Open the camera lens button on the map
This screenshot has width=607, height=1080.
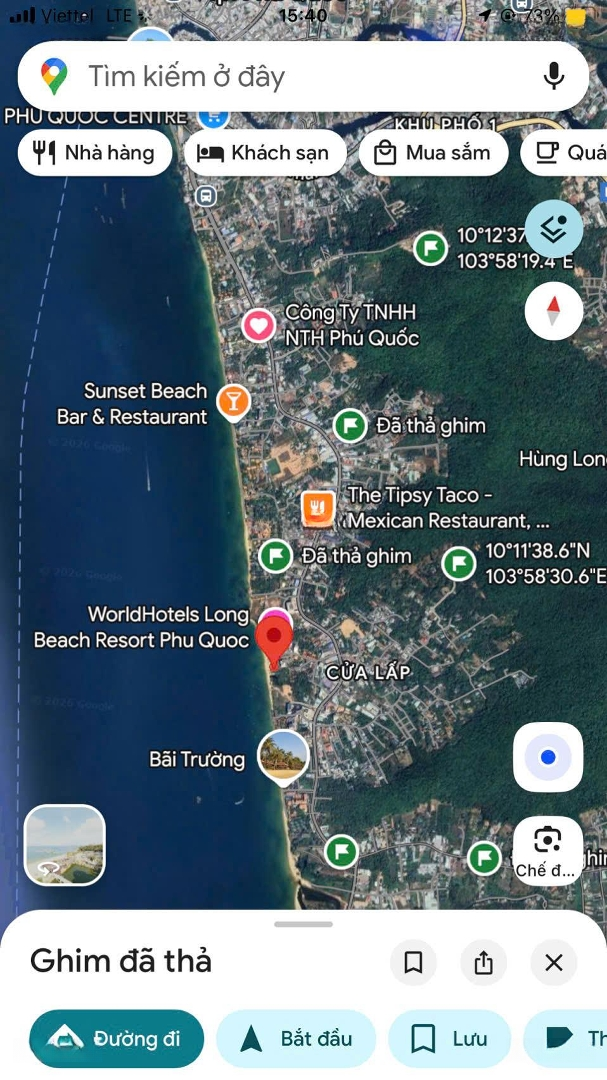pos(548,848)
